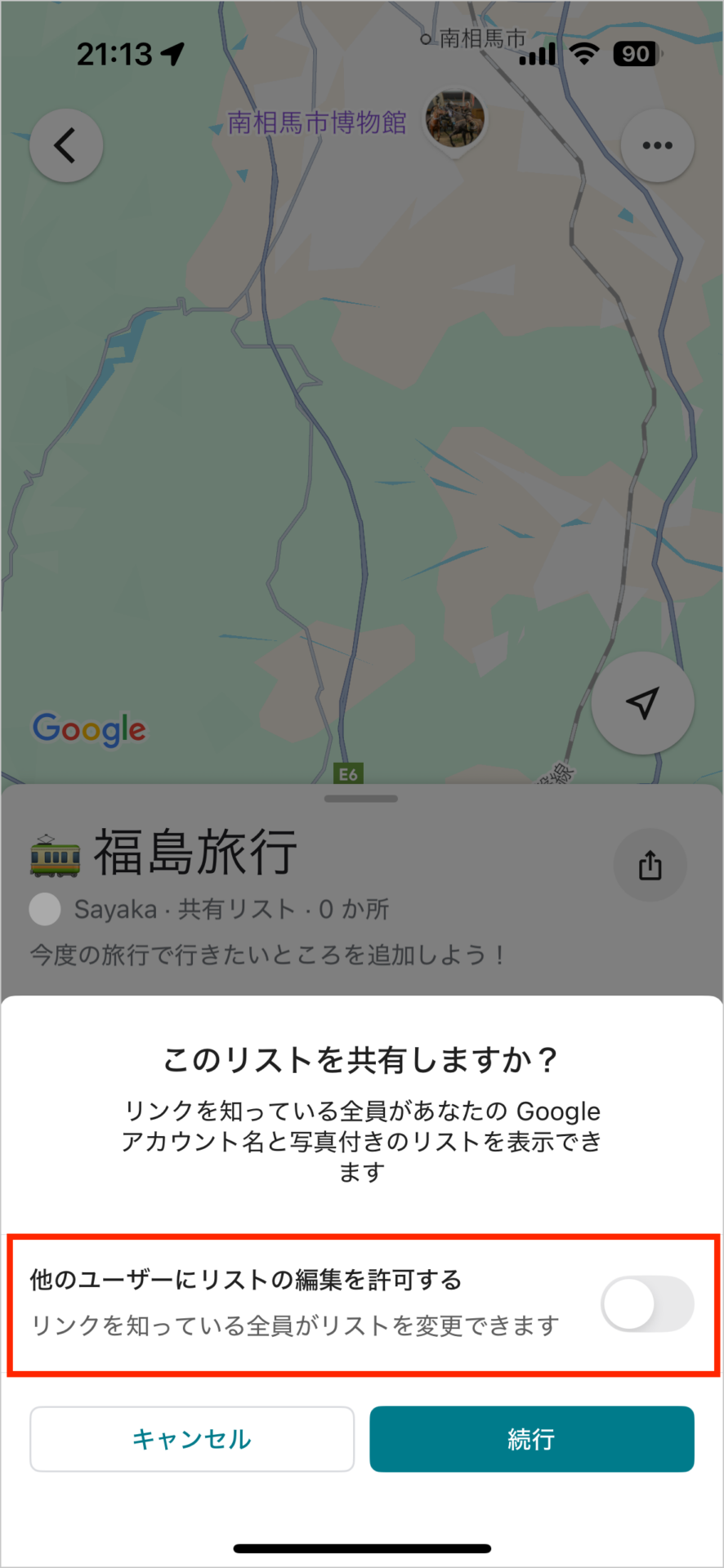The width and height of the screenshot is (724, 1568).
Task: Cancel sharing with the キャンセル button
Action: pyautogui.click(x=192, y=1439)
